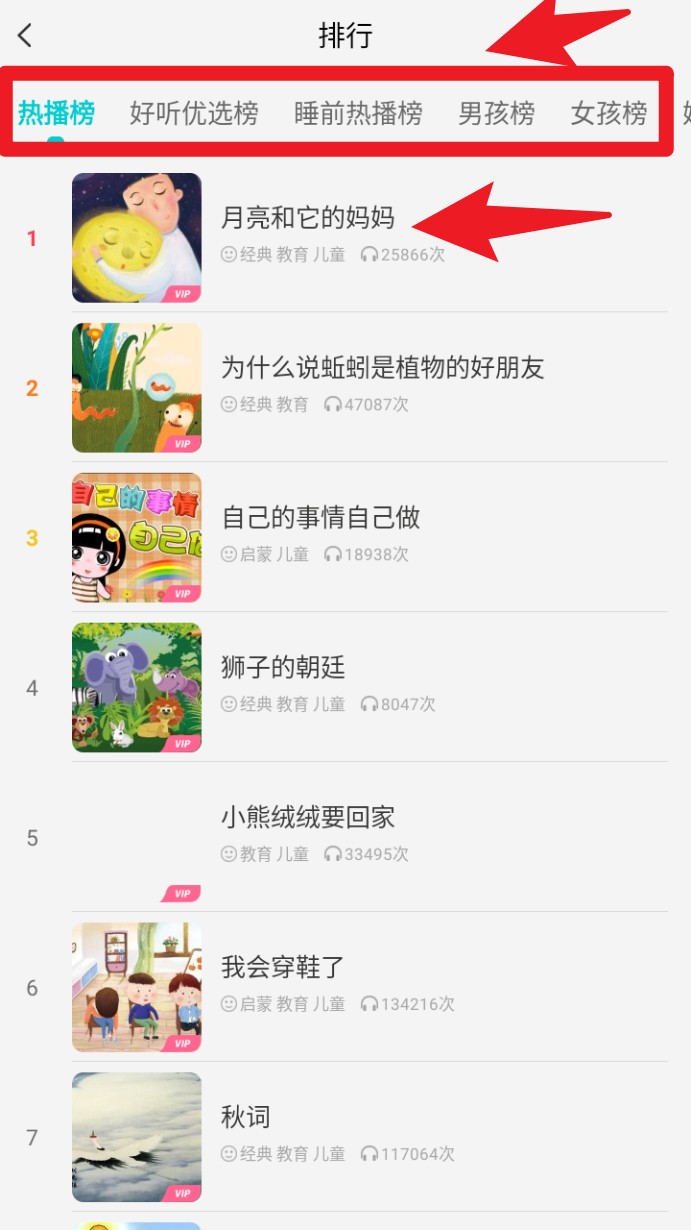
Task: Open the 男孩榜 tab
Action: coord(496,113)
